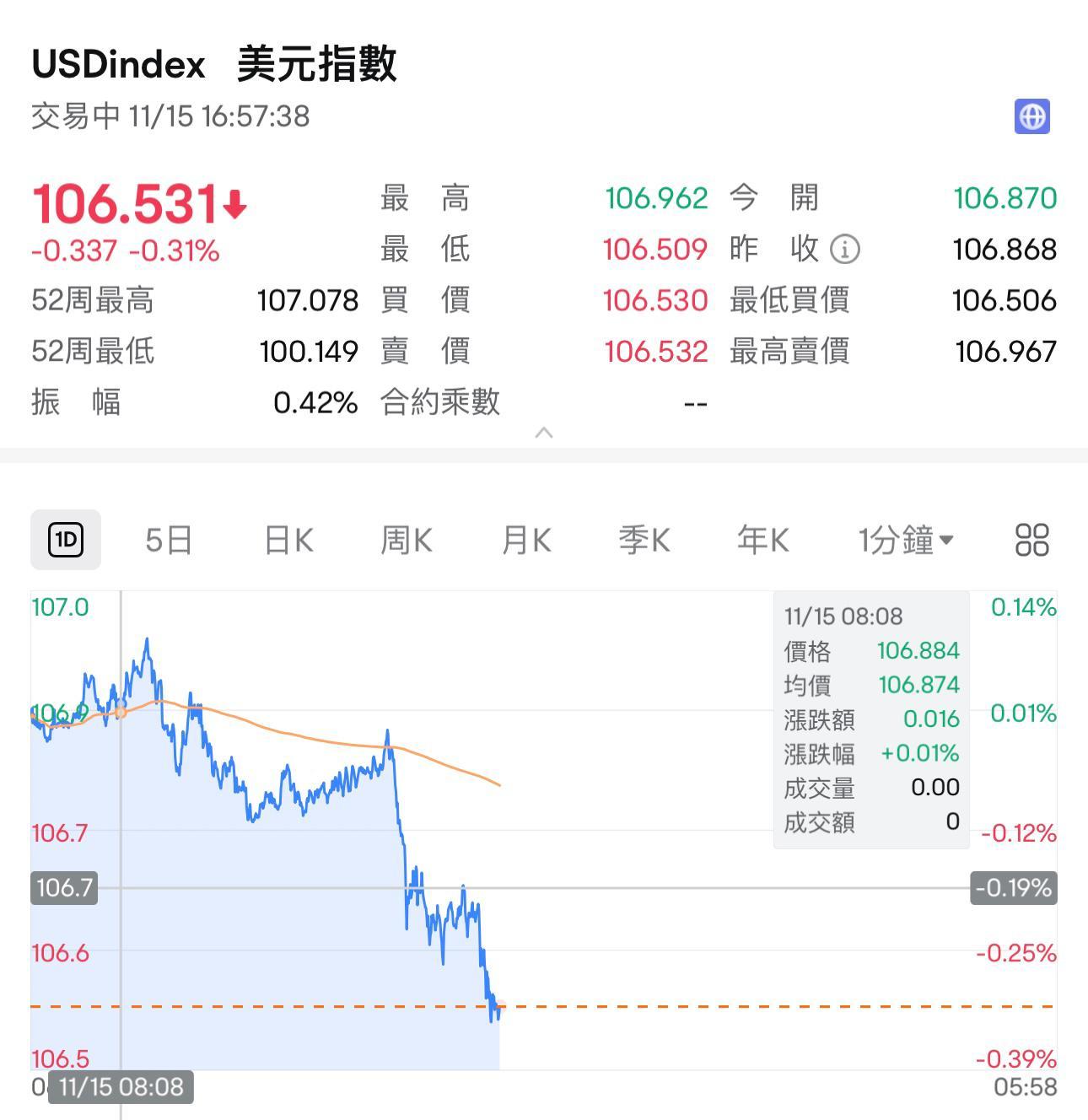The width and height of the screenshot is (1088, 1120).
Task: Open the 1分鐘 interval dropdown
Action: [904, 541]
